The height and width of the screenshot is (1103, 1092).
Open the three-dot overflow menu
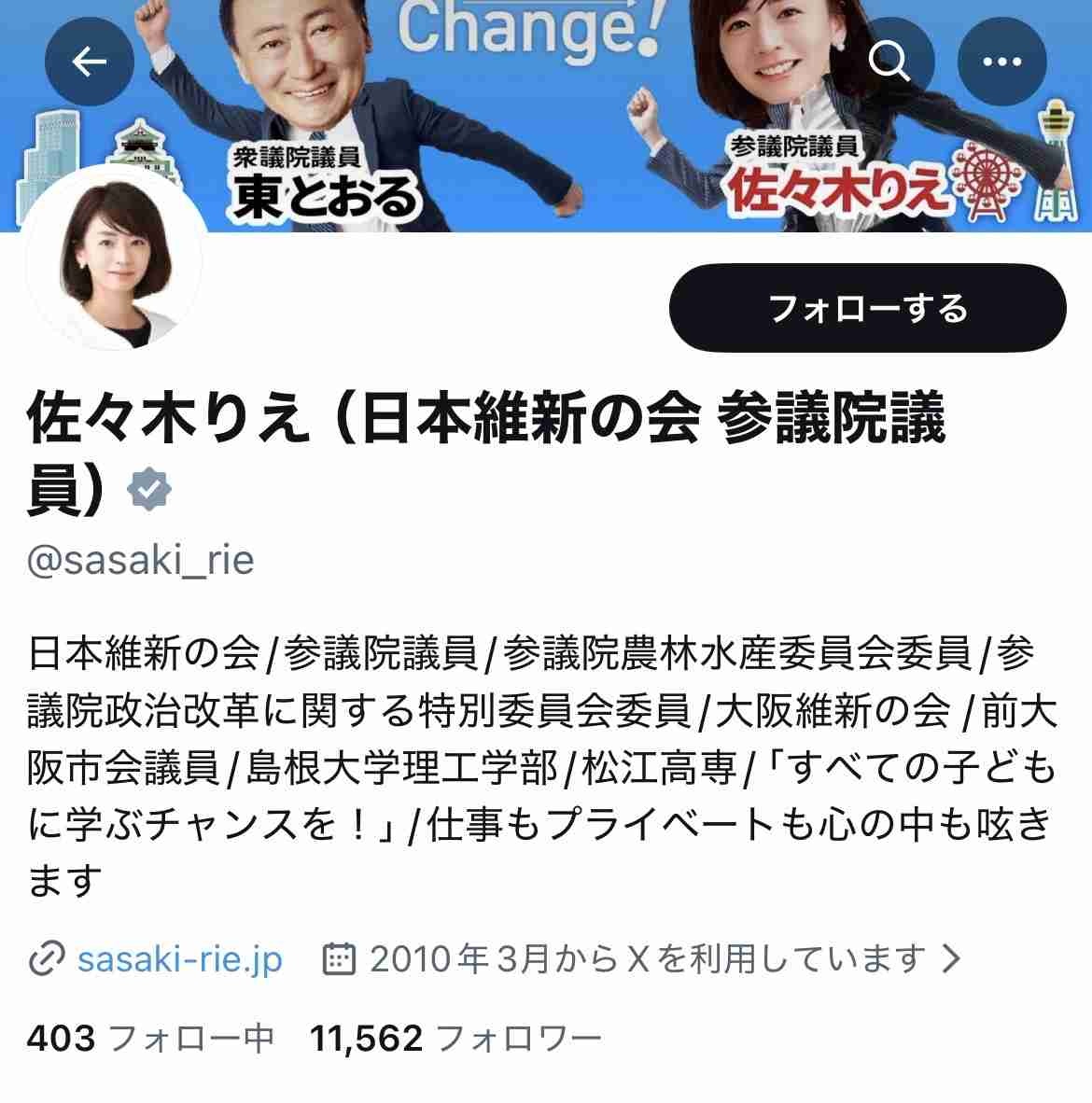(1002, 62)
